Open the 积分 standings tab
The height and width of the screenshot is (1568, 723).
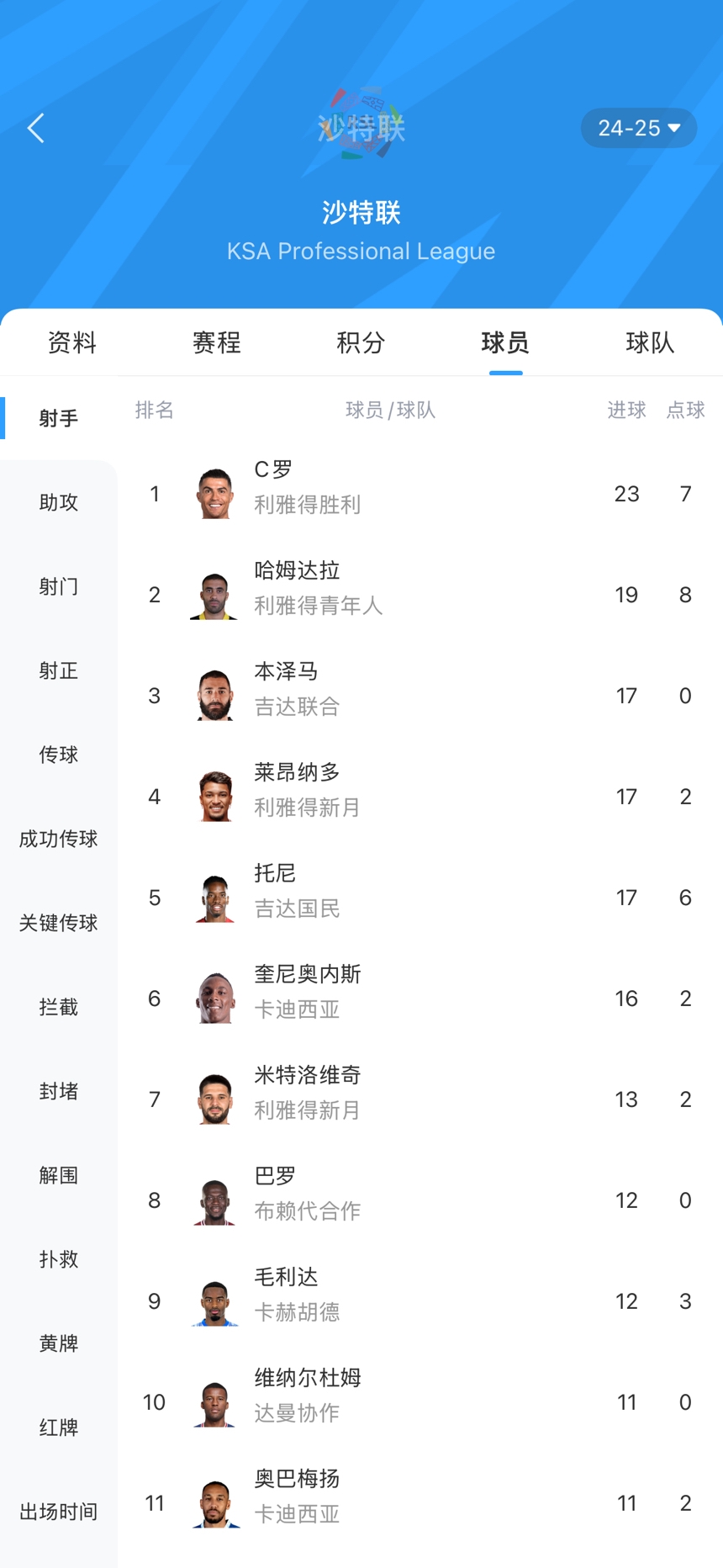coord(361,342)
